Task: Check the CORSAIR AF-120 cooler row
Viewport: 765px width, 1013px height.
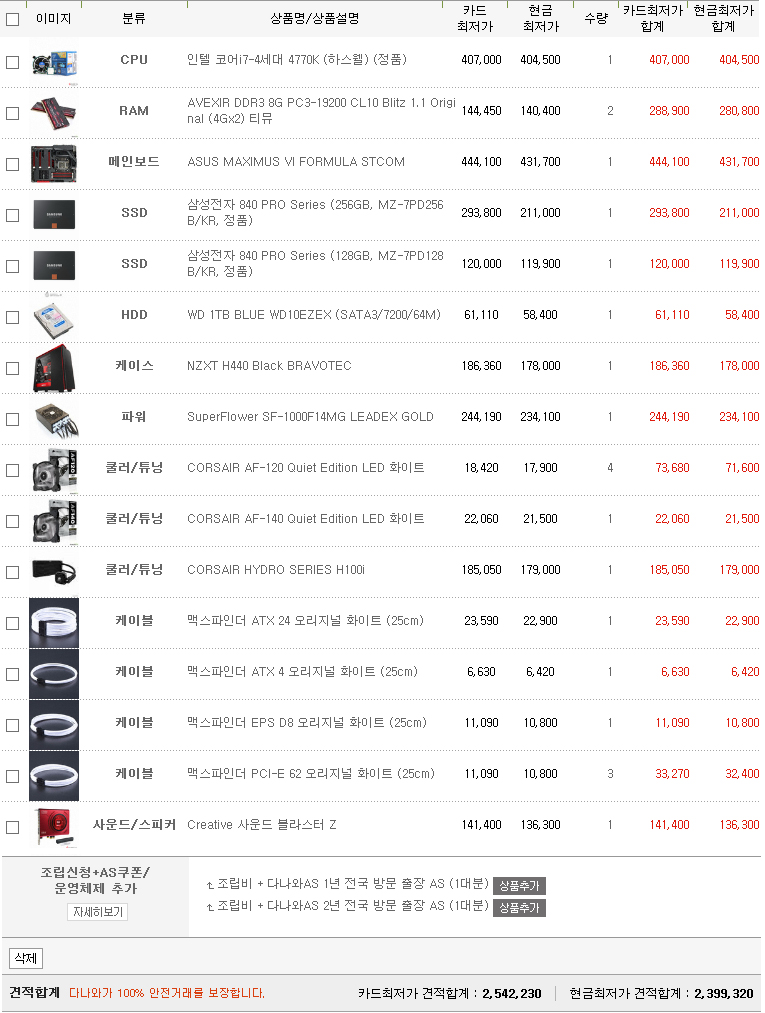Action: (12, 470)
